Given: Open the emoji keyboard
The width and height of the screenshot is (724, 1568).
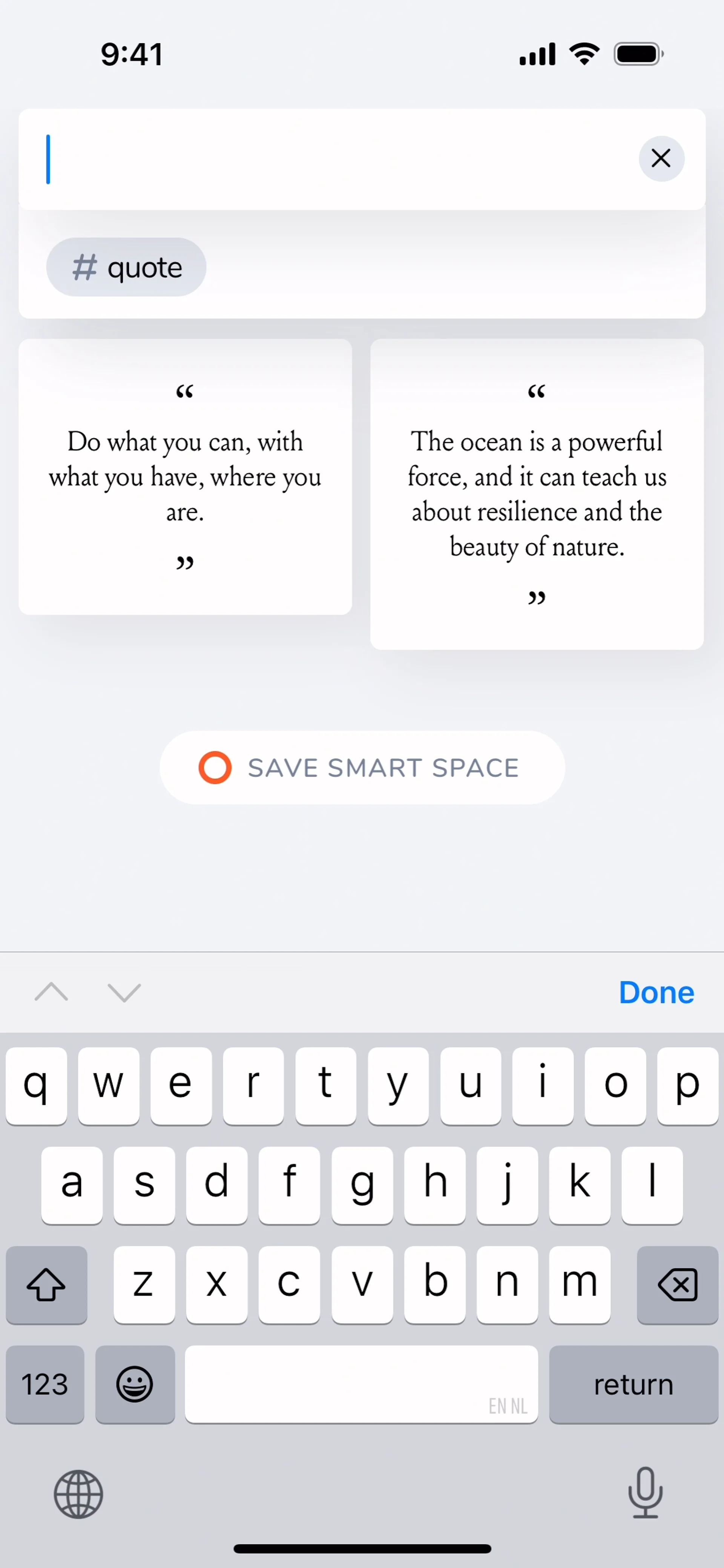Looking at the screenshot, I should [x=135, y=1385].
